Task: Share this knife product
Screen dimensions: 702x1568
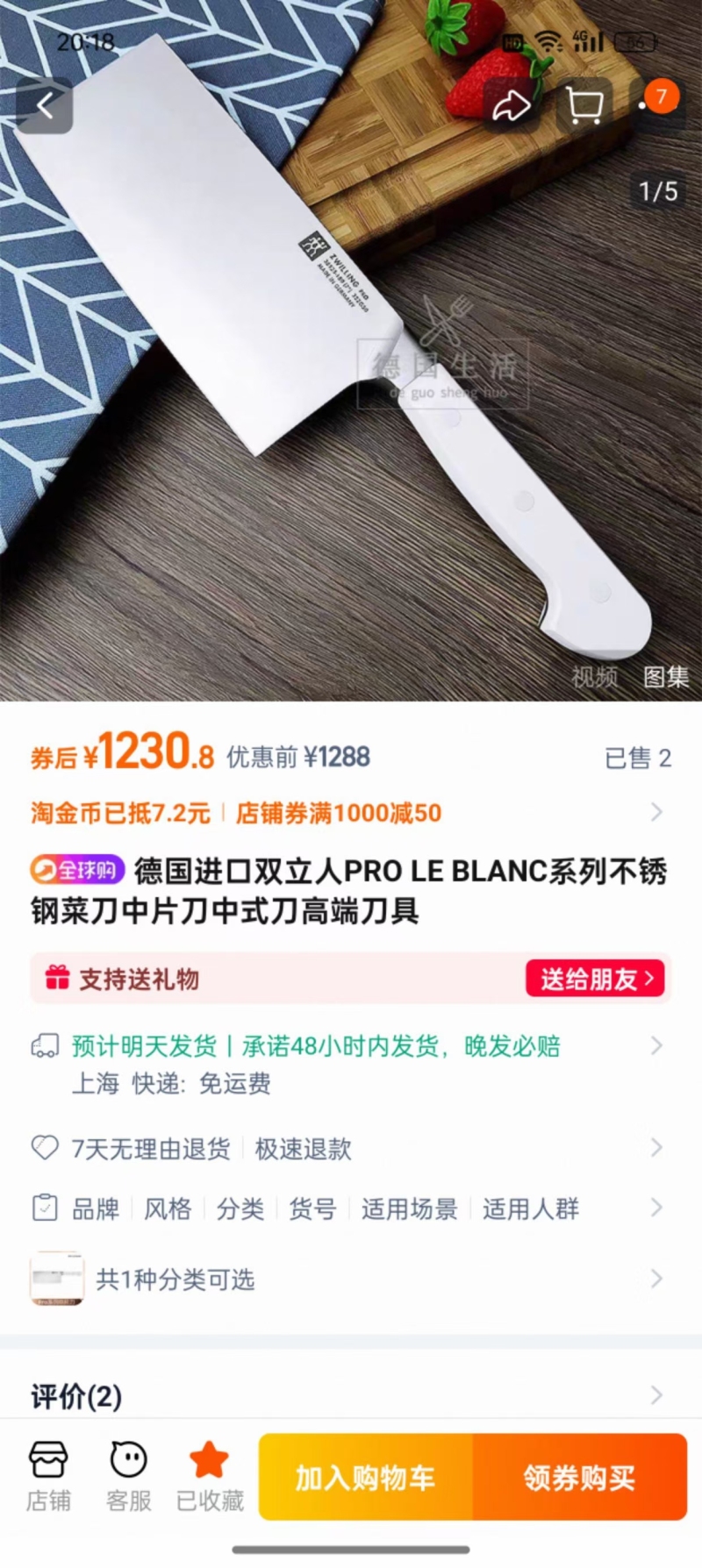Action: coord(510,106)
